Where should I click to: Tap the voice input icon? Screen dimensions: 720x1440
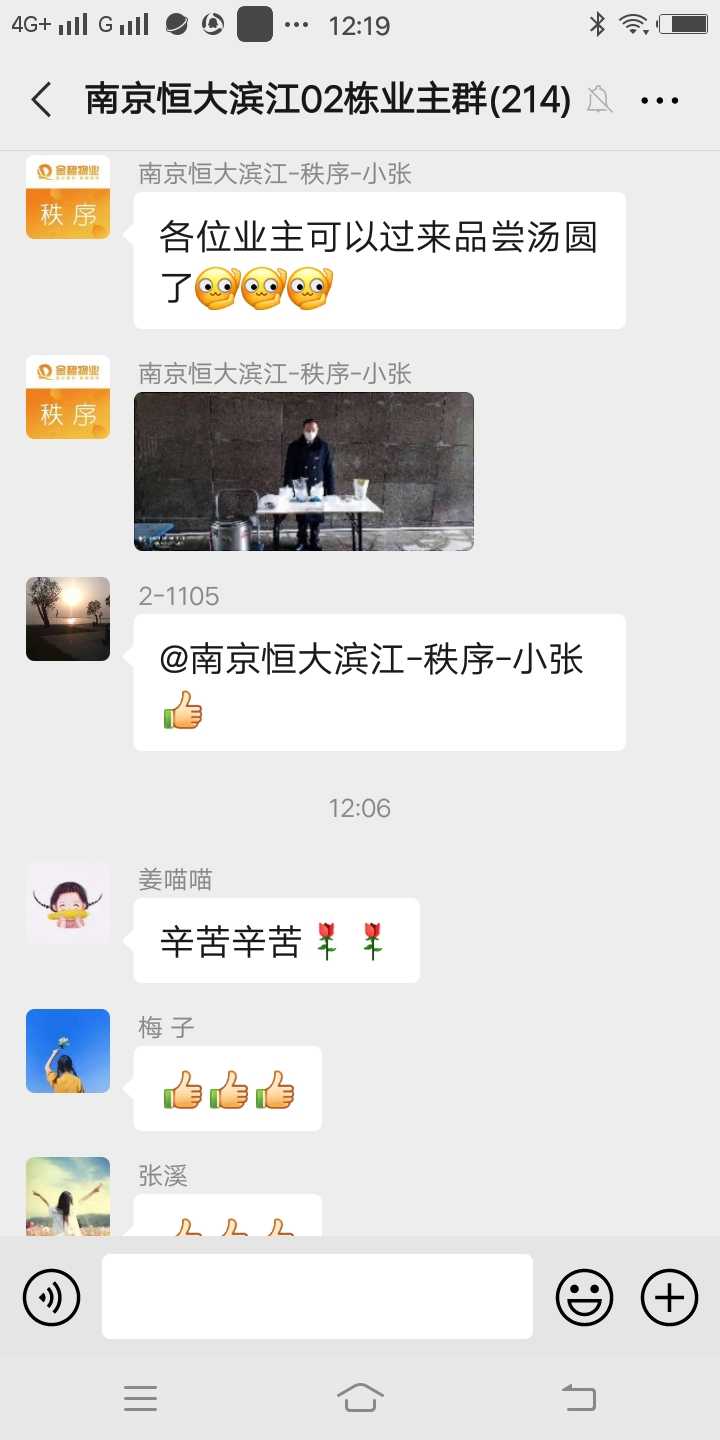point(52,1298)
